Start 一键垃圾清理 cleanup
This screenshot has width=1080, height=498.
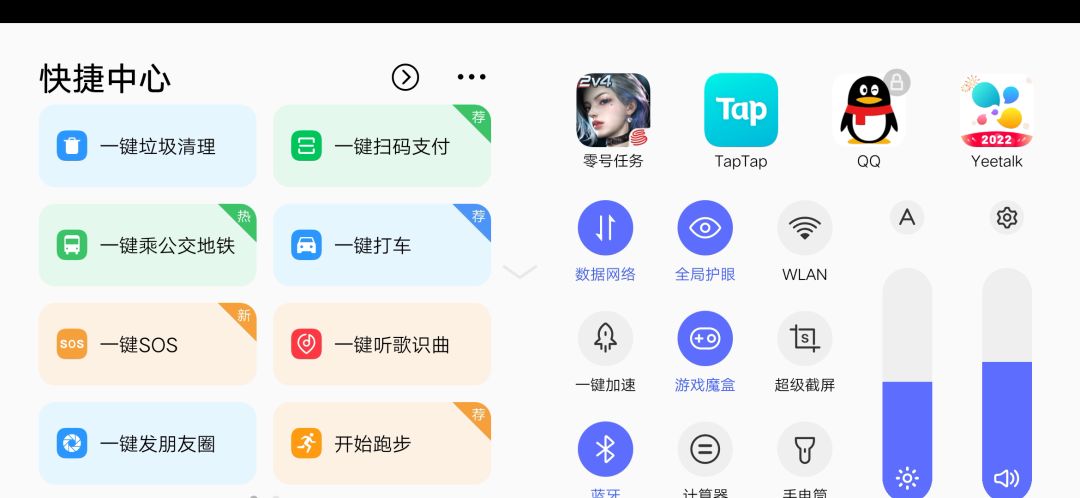pyautogui.click(x=147, y=146)
